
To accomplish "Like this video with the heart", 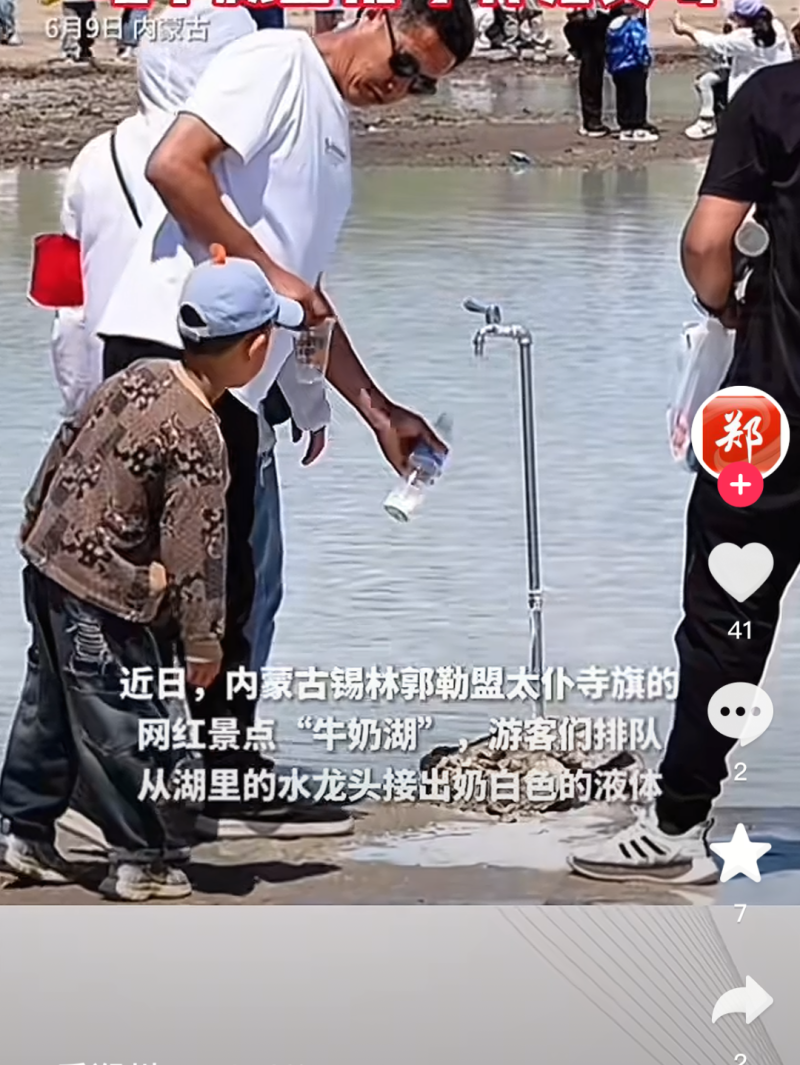I will 740,572.
